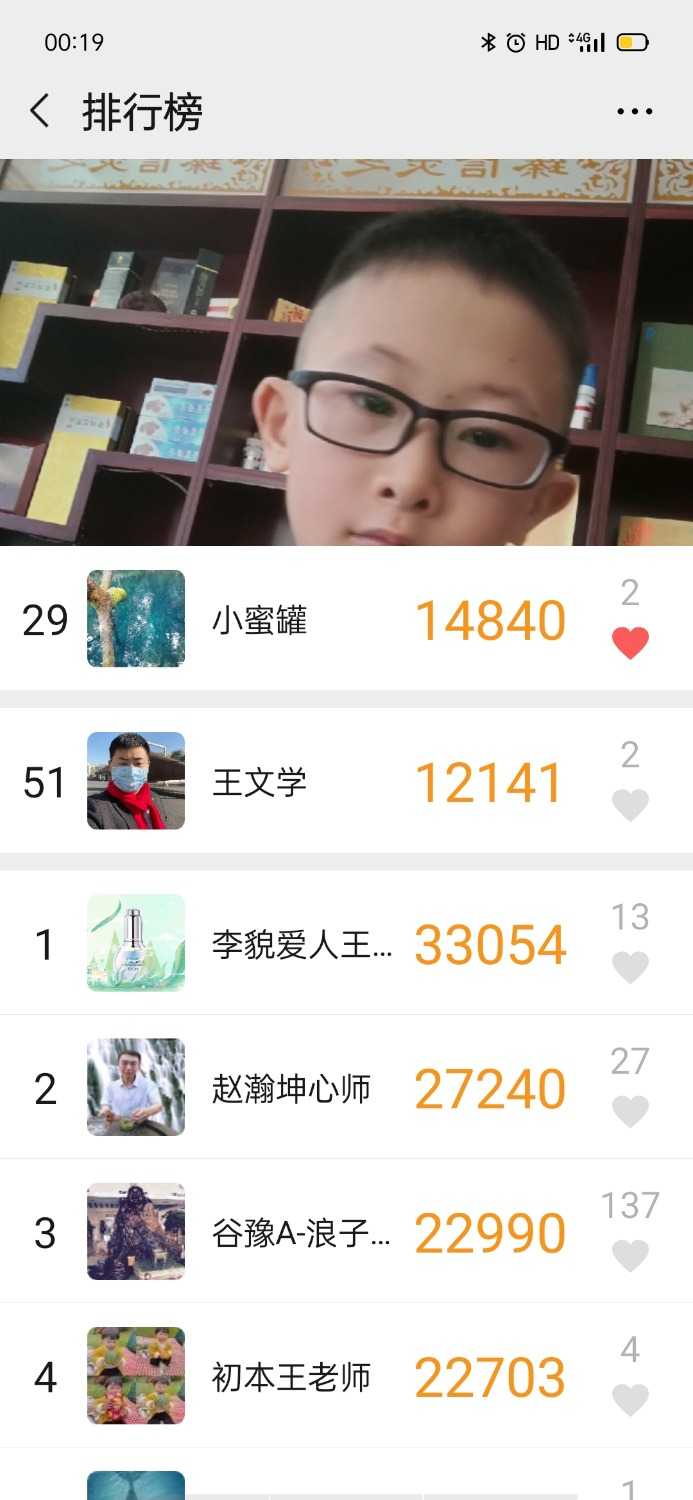
Task: Unlike 小蜜罐's red heart
Action: [x=630, y=643]
